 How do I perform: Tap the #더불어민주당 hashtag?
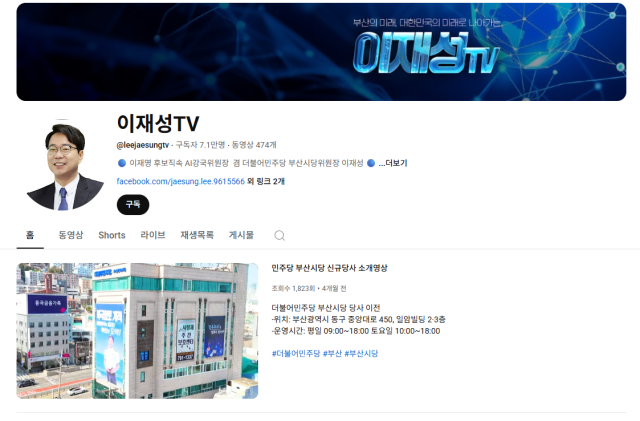coord(296,353)
